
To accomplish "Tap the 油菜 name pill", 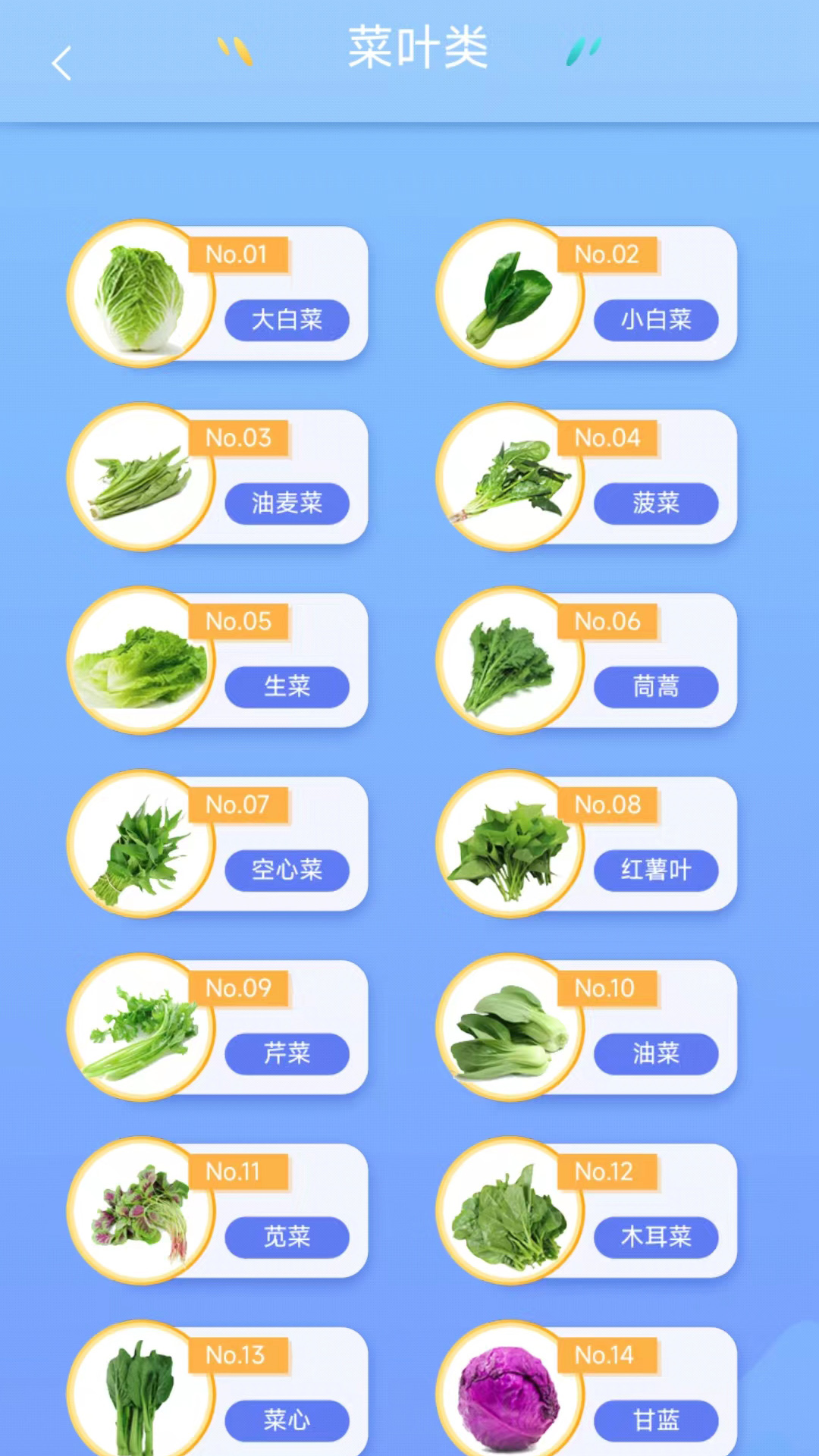I will (657, 1054).
